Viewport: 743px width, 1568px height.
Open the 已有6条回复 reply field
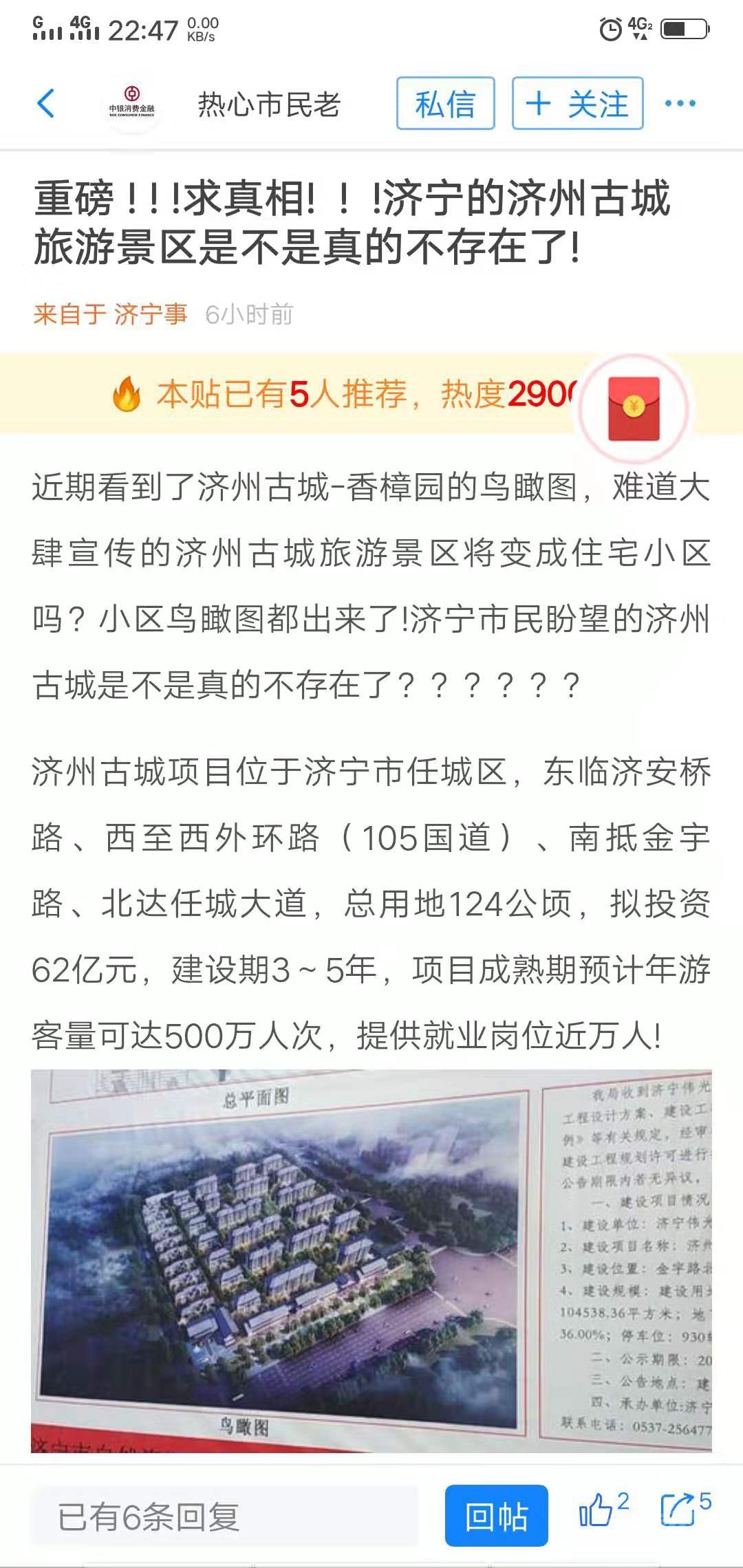pyautogui.click(x=224, y=1516)
